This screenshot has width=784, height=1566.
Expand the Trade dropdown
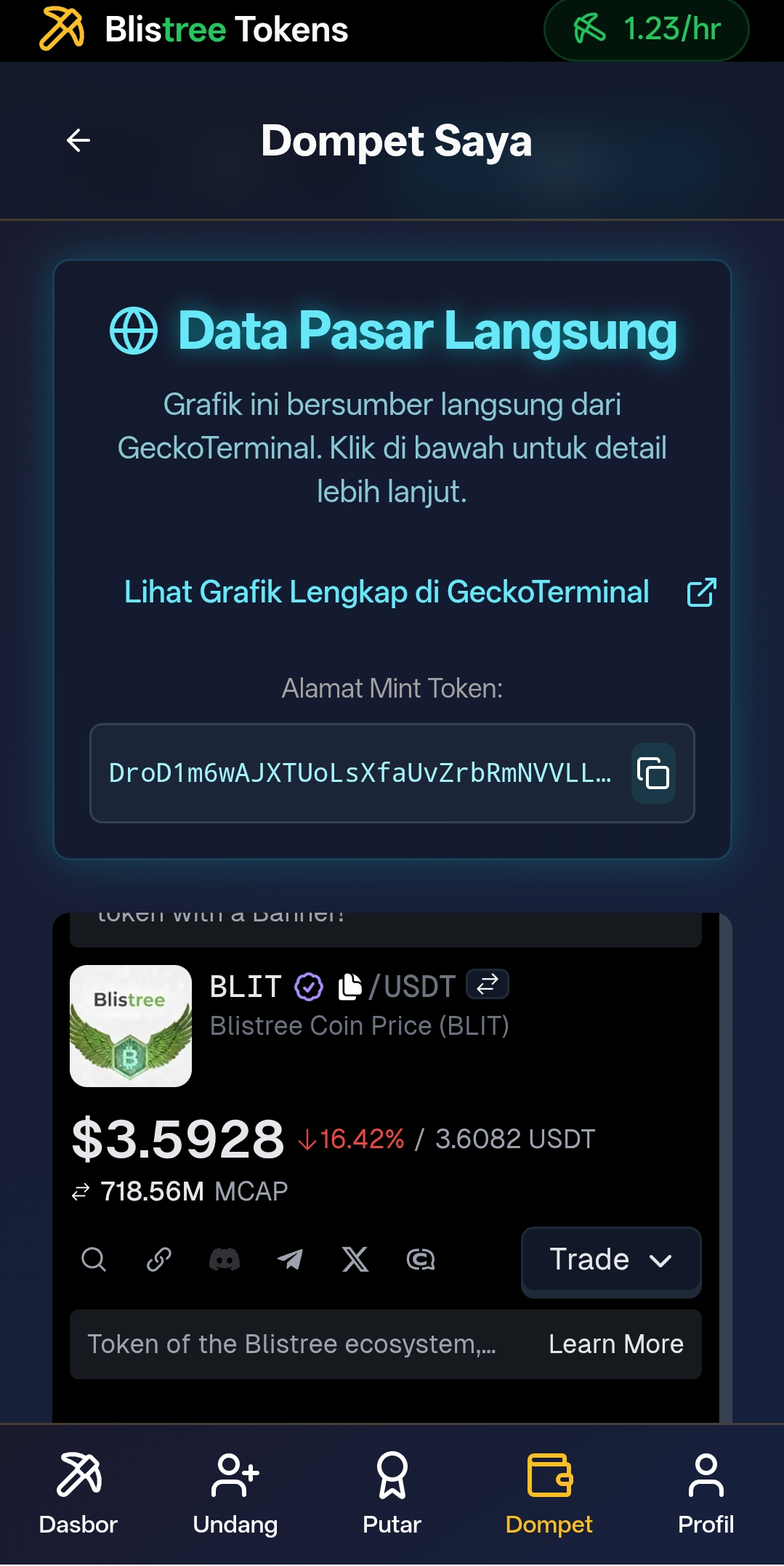click(611, 1259)
